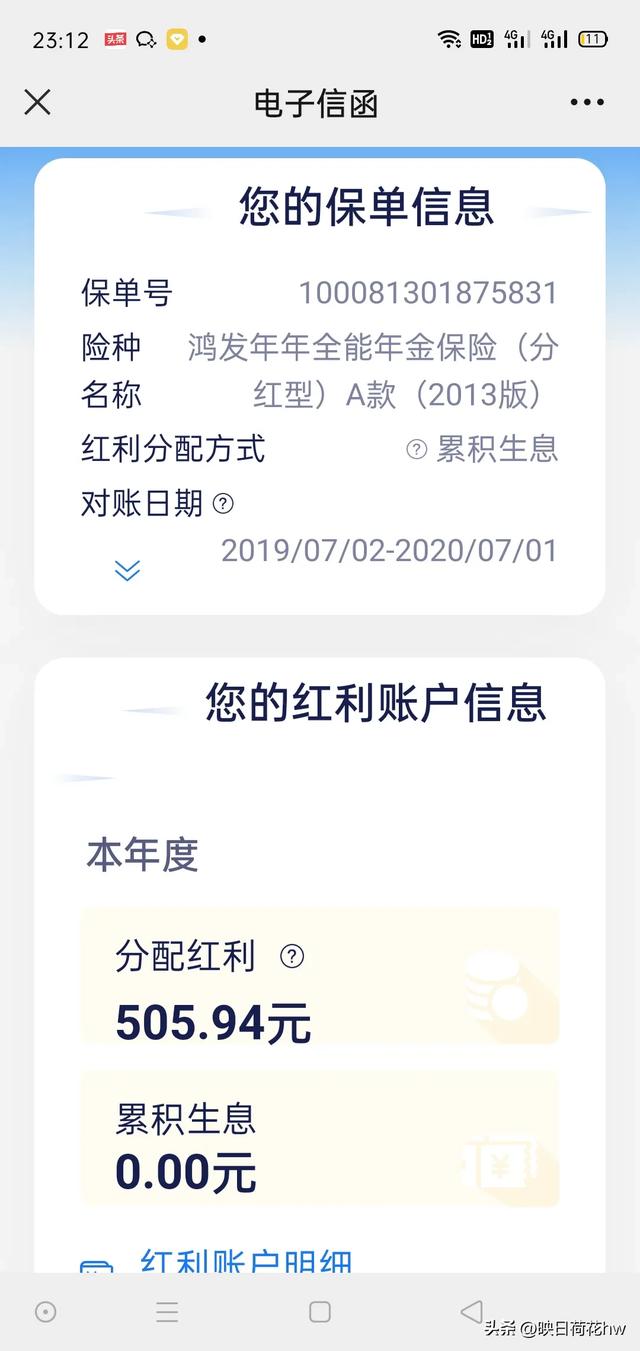
Task: Tap the help icon beside 累积生息 under 红利分配方式
Action: coord(416,449)
